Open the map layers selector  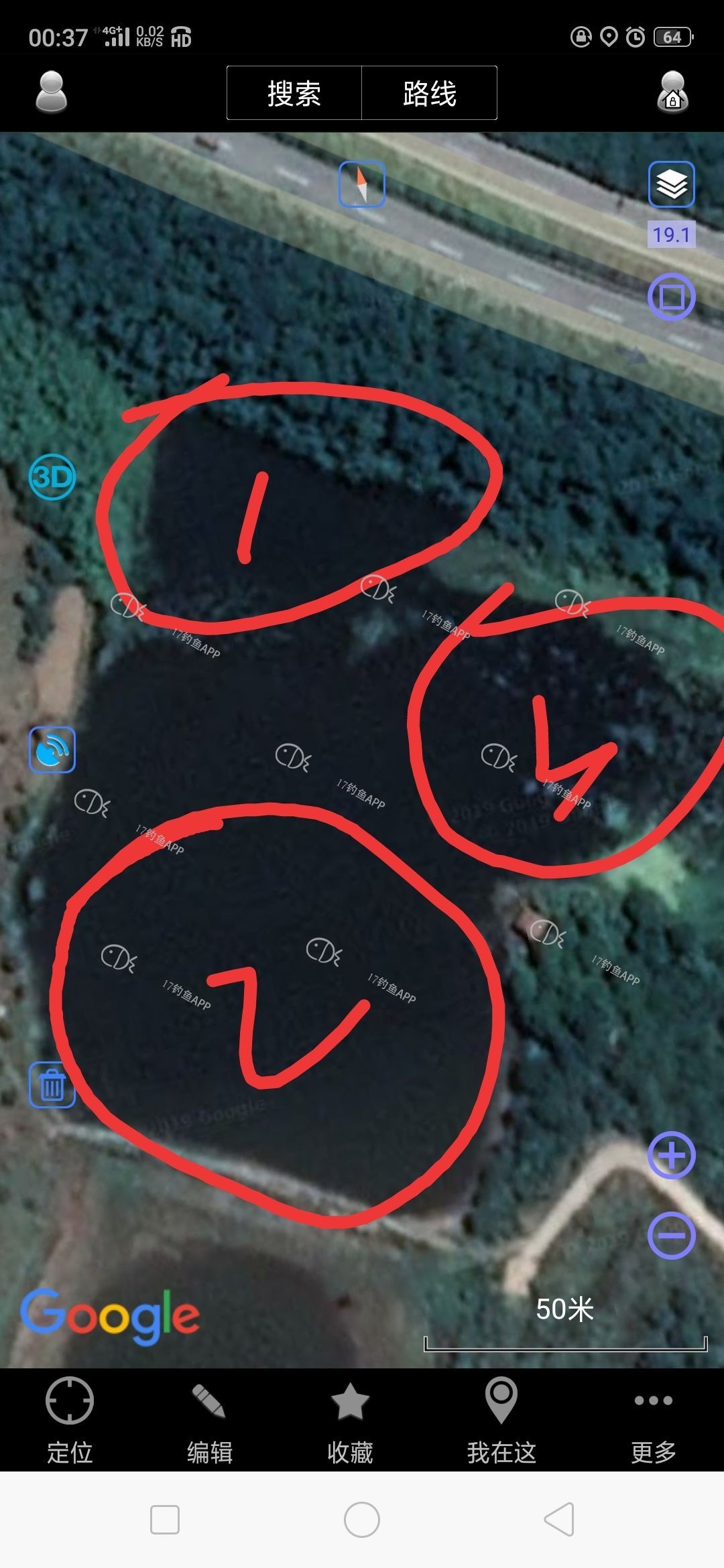(x=671, y=184)
